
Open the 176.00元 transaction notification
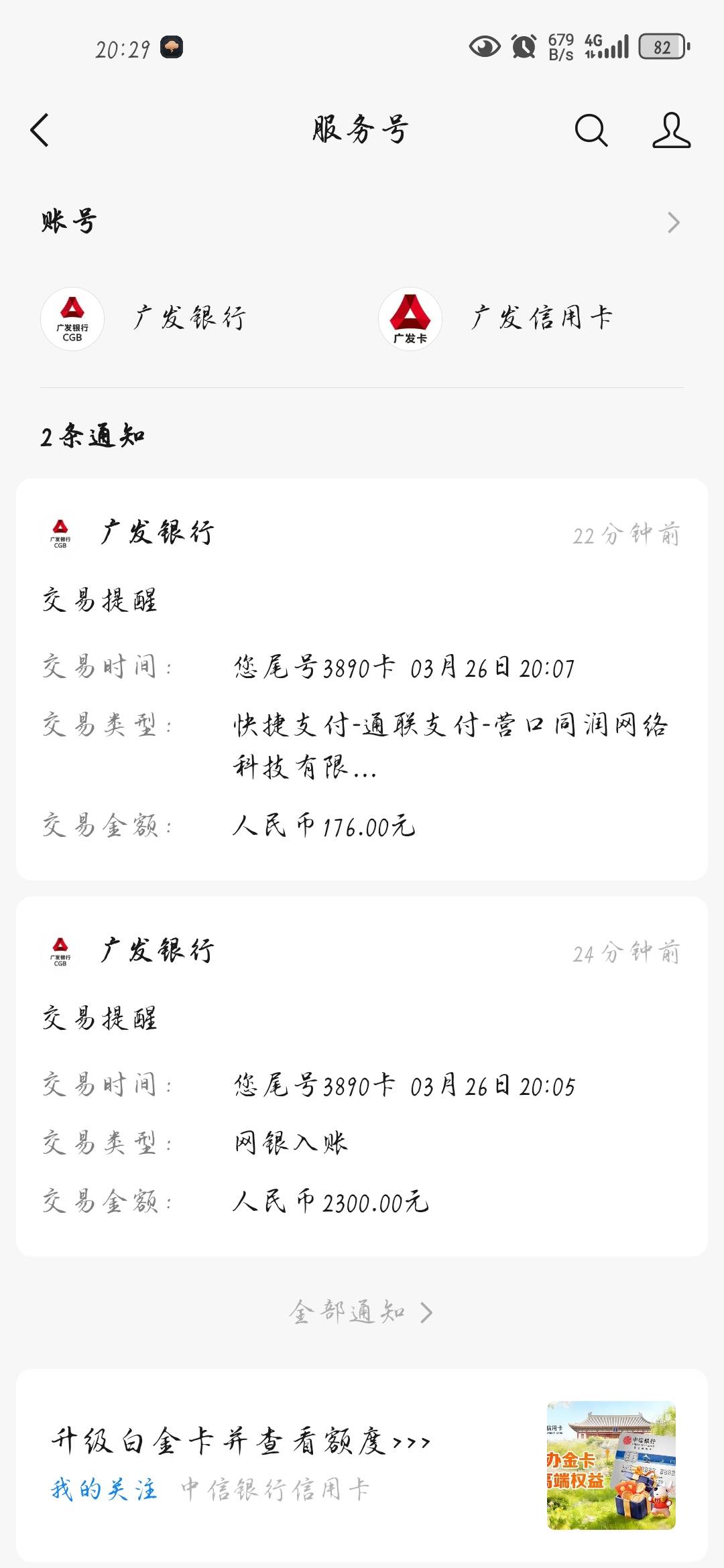[x=362, y=678]
